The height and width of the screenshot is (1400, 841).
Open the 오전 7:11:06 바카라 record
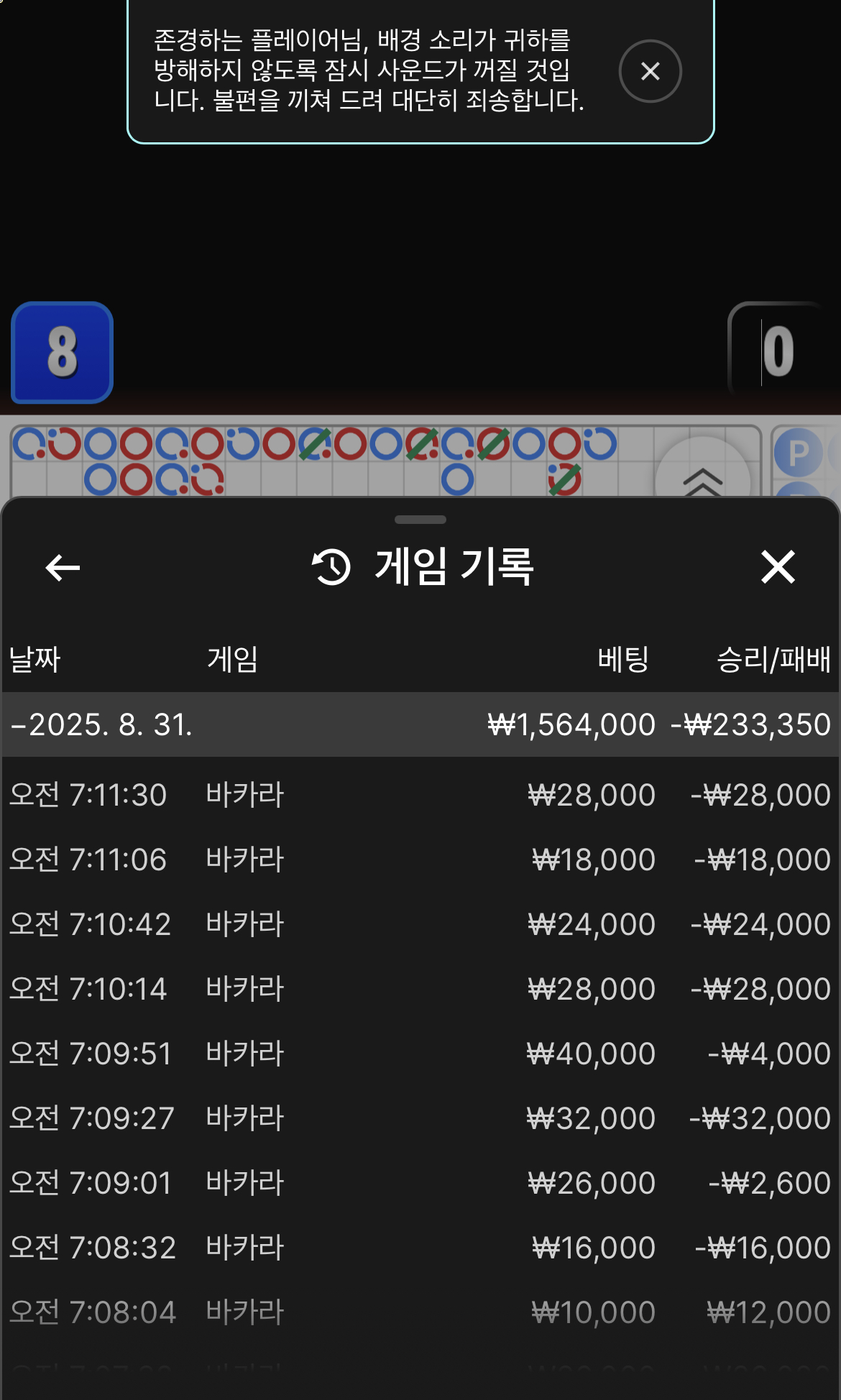point(420,860)
